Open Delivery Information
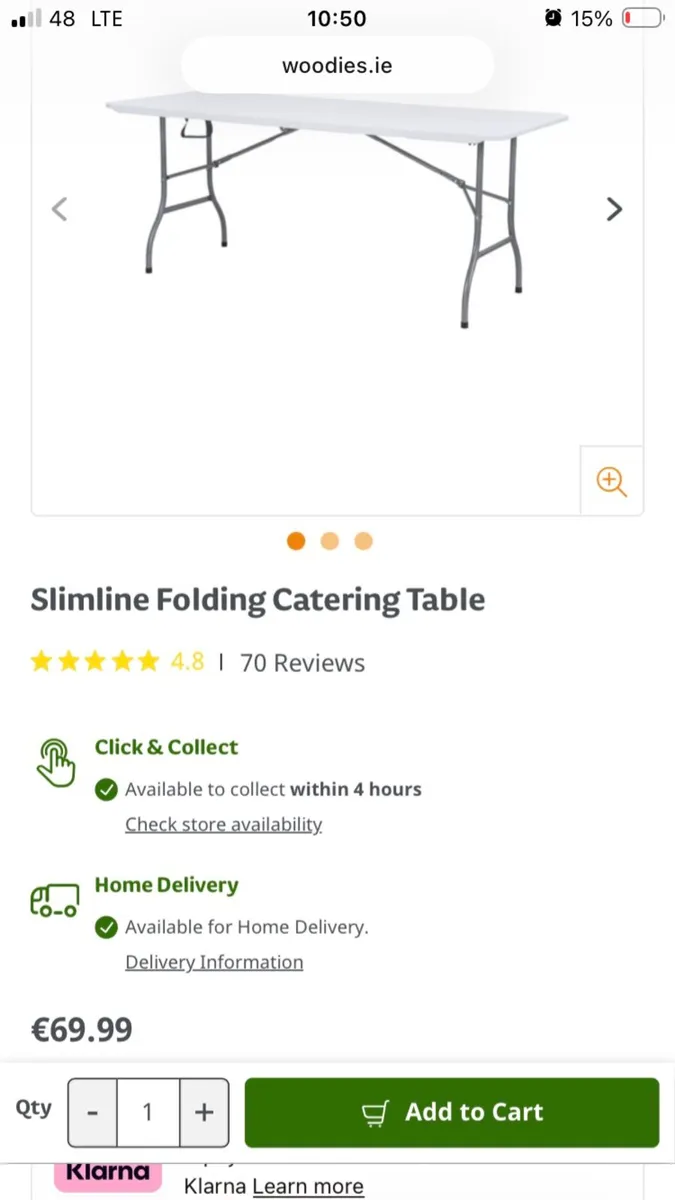 point(214,963)
